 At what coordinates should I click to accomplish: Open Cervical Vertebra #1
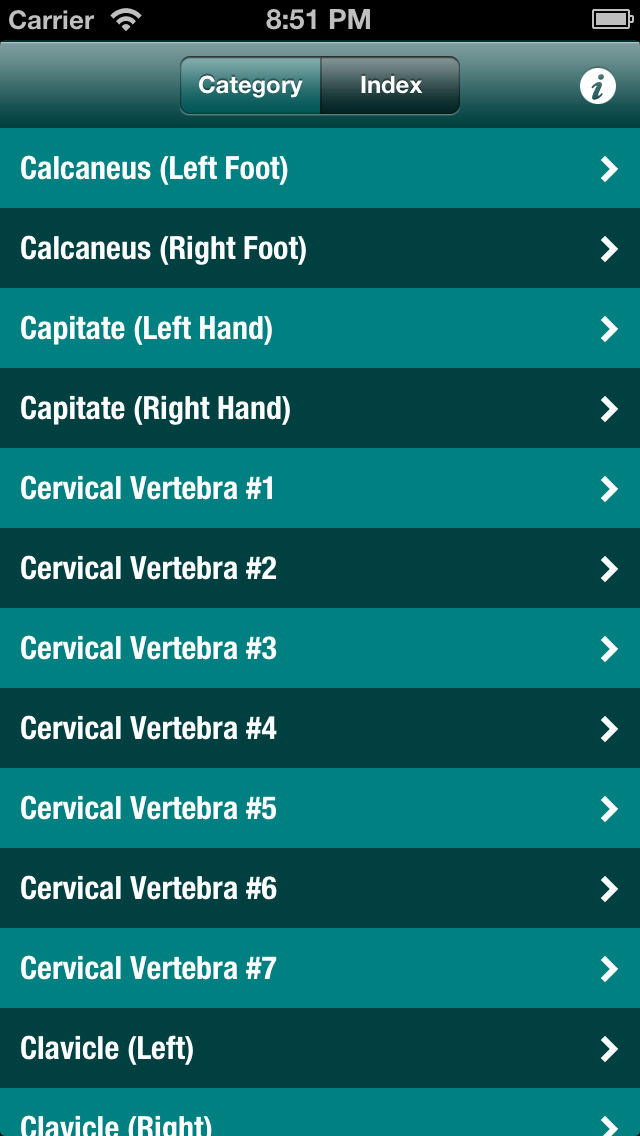[320, 488]
